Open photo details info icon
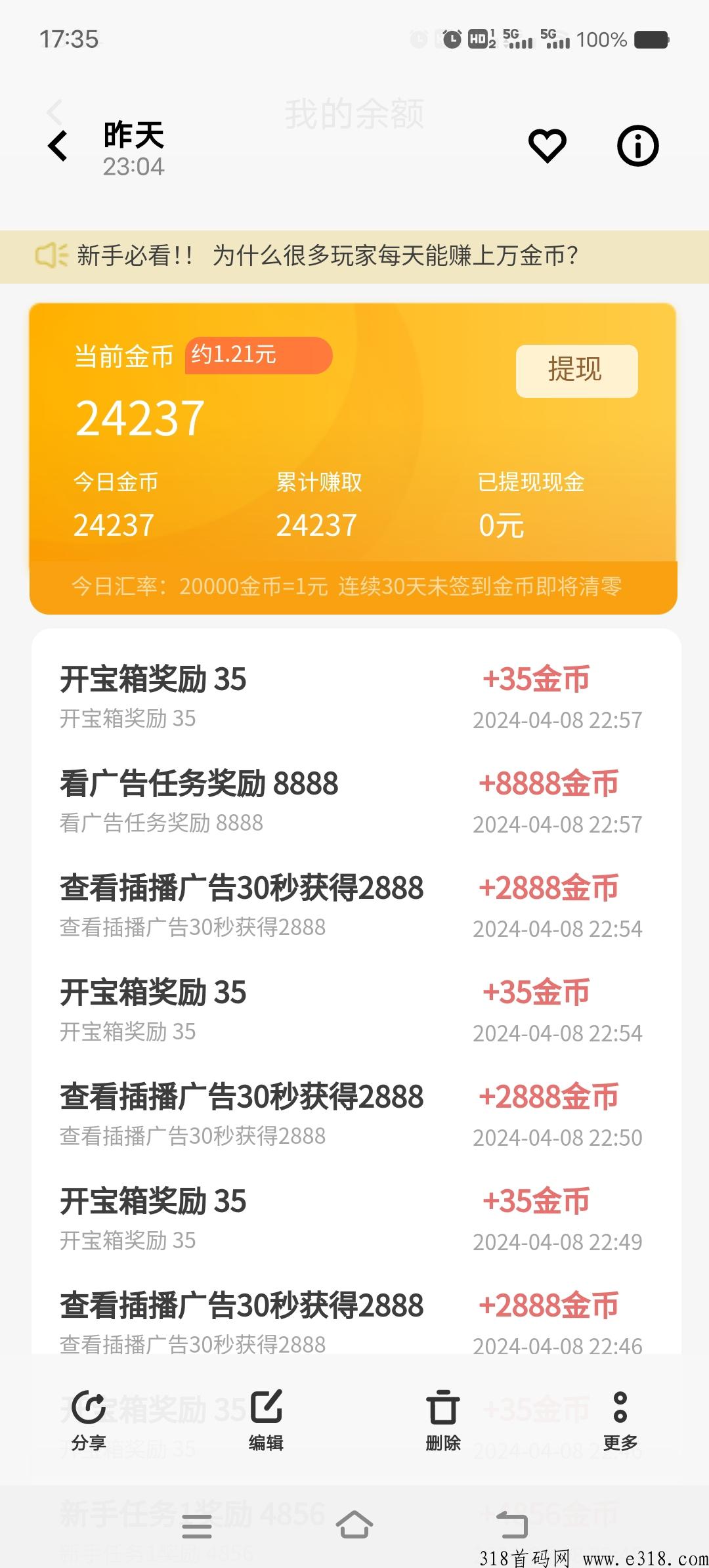Image resolution: width=709 pixels, height=1568 pixels. pyautogui.click(x=637, y=146)
